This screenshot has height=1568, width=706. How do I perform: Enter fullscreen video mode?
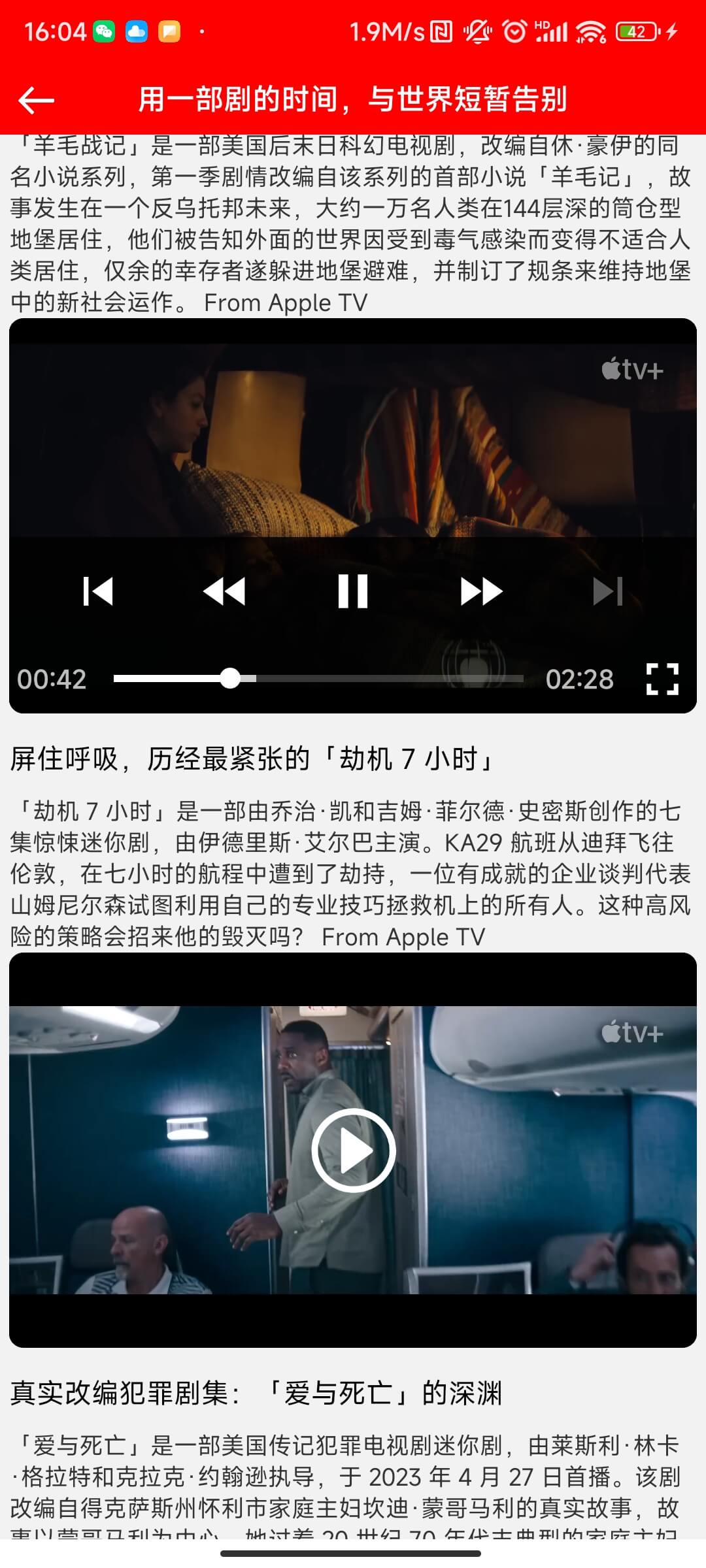662,679
